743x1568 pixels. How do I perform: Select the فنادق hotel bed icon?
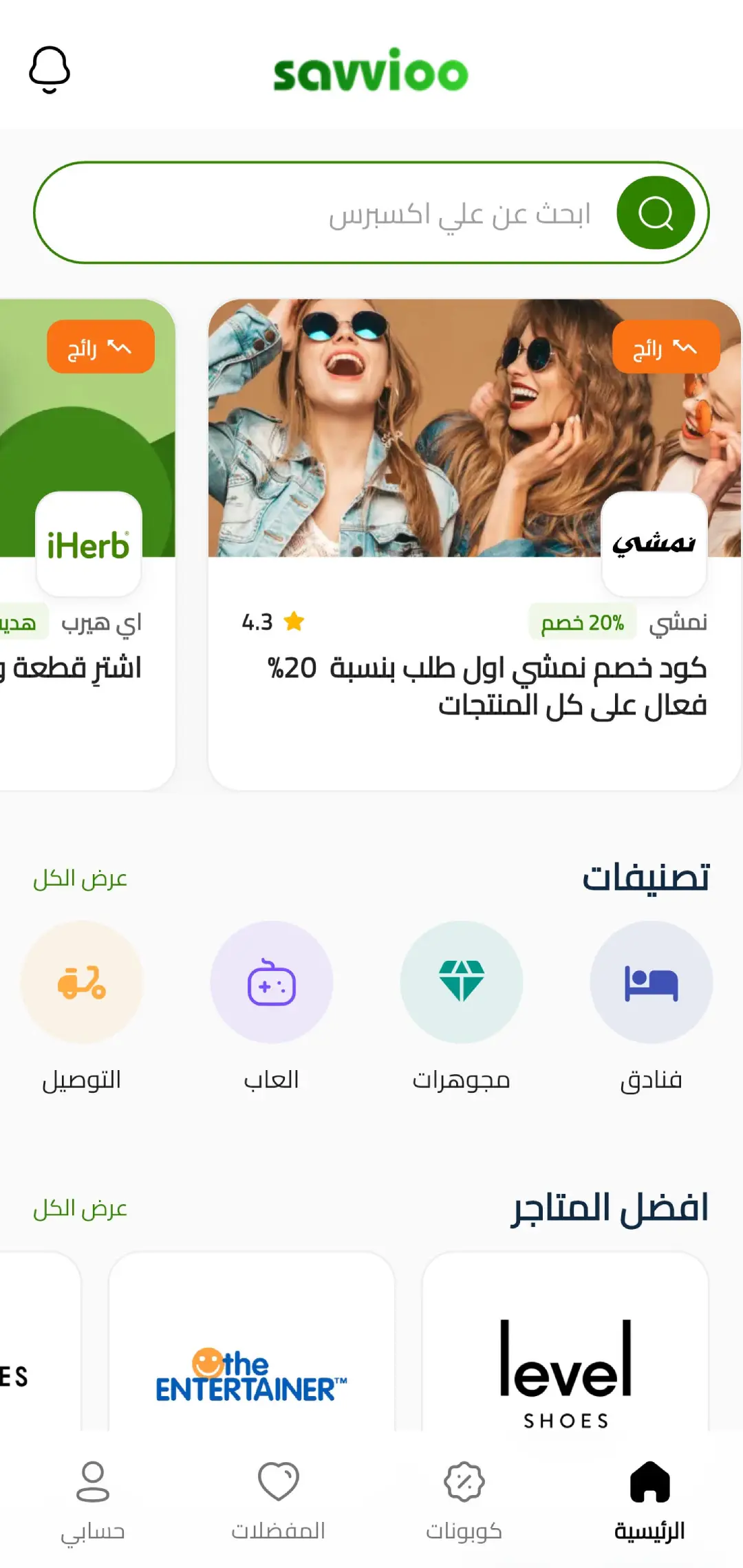[x=651, y=983]
